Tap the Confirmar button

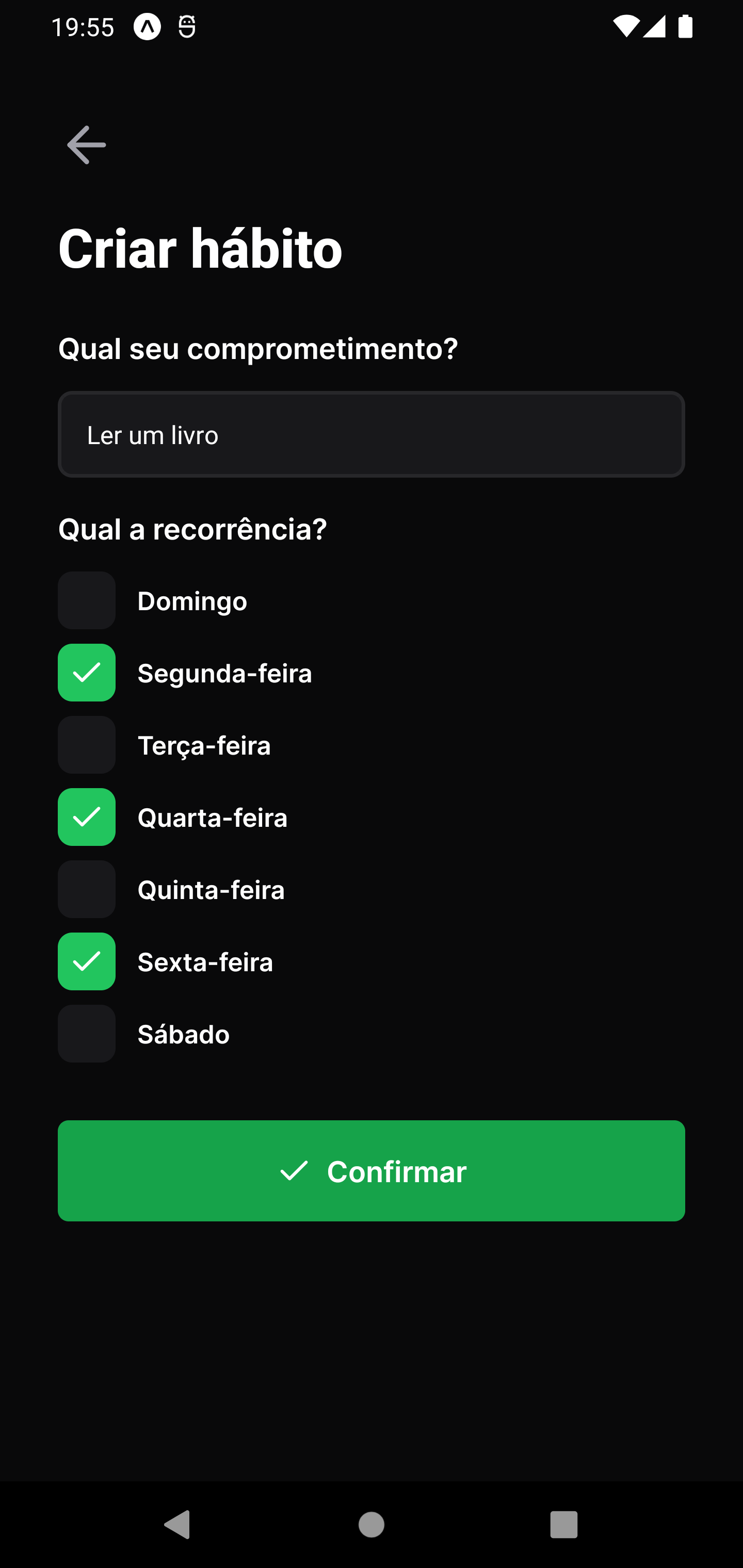(371, 1170)
